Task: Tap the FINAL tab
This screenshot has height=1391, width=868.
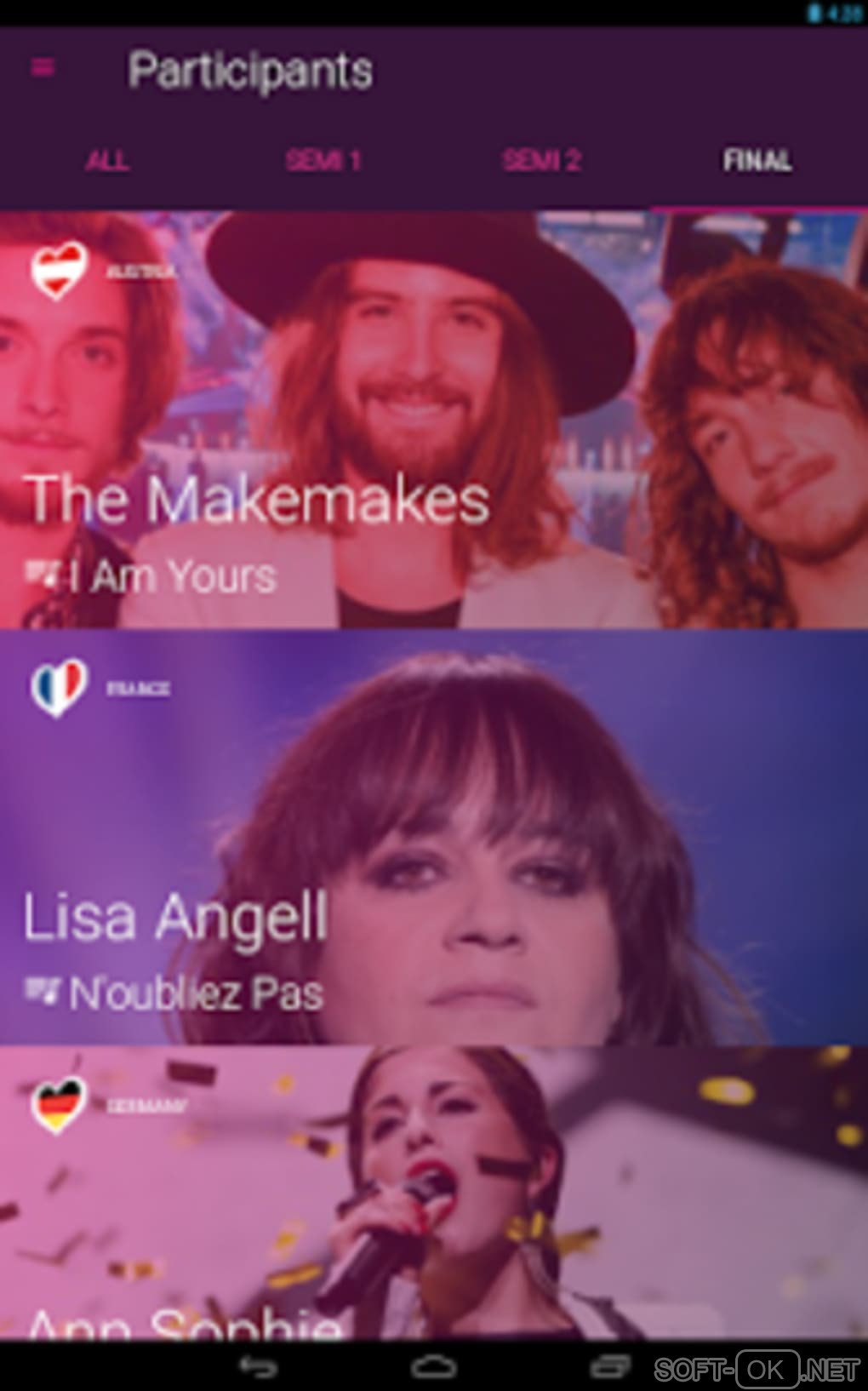Action: coord(757,160)
